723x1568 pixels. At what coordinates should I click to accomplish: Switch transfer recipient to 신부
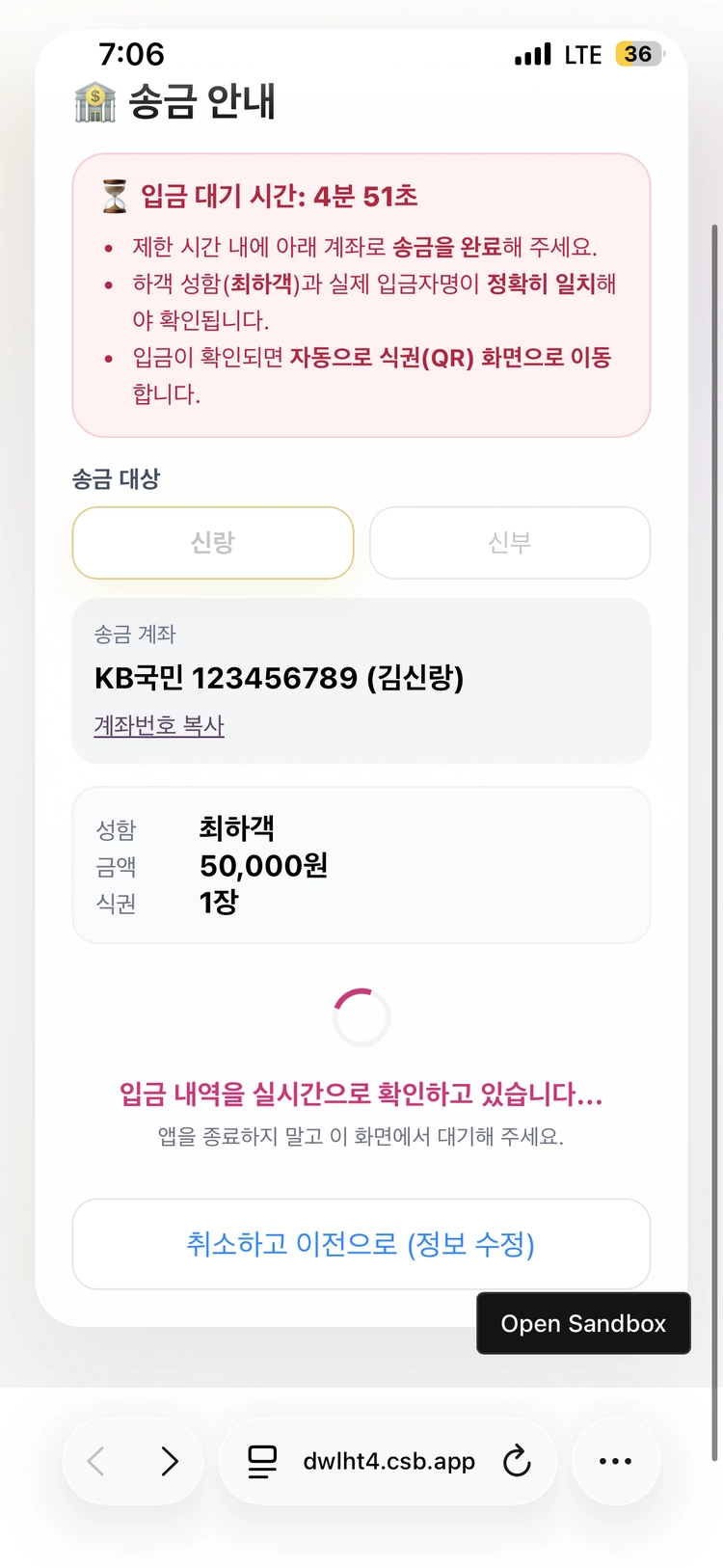[510, 543]
